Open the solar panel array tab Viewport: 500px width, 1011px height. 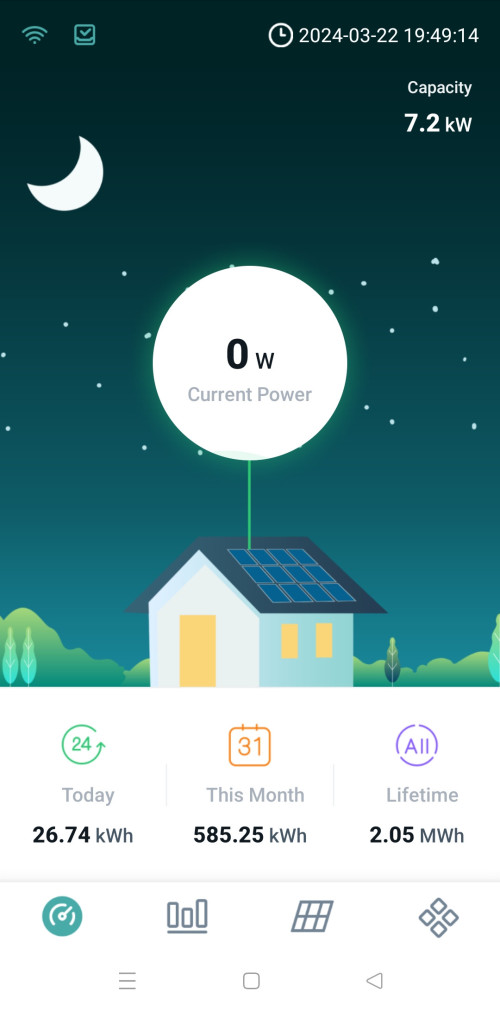point(312,916)
